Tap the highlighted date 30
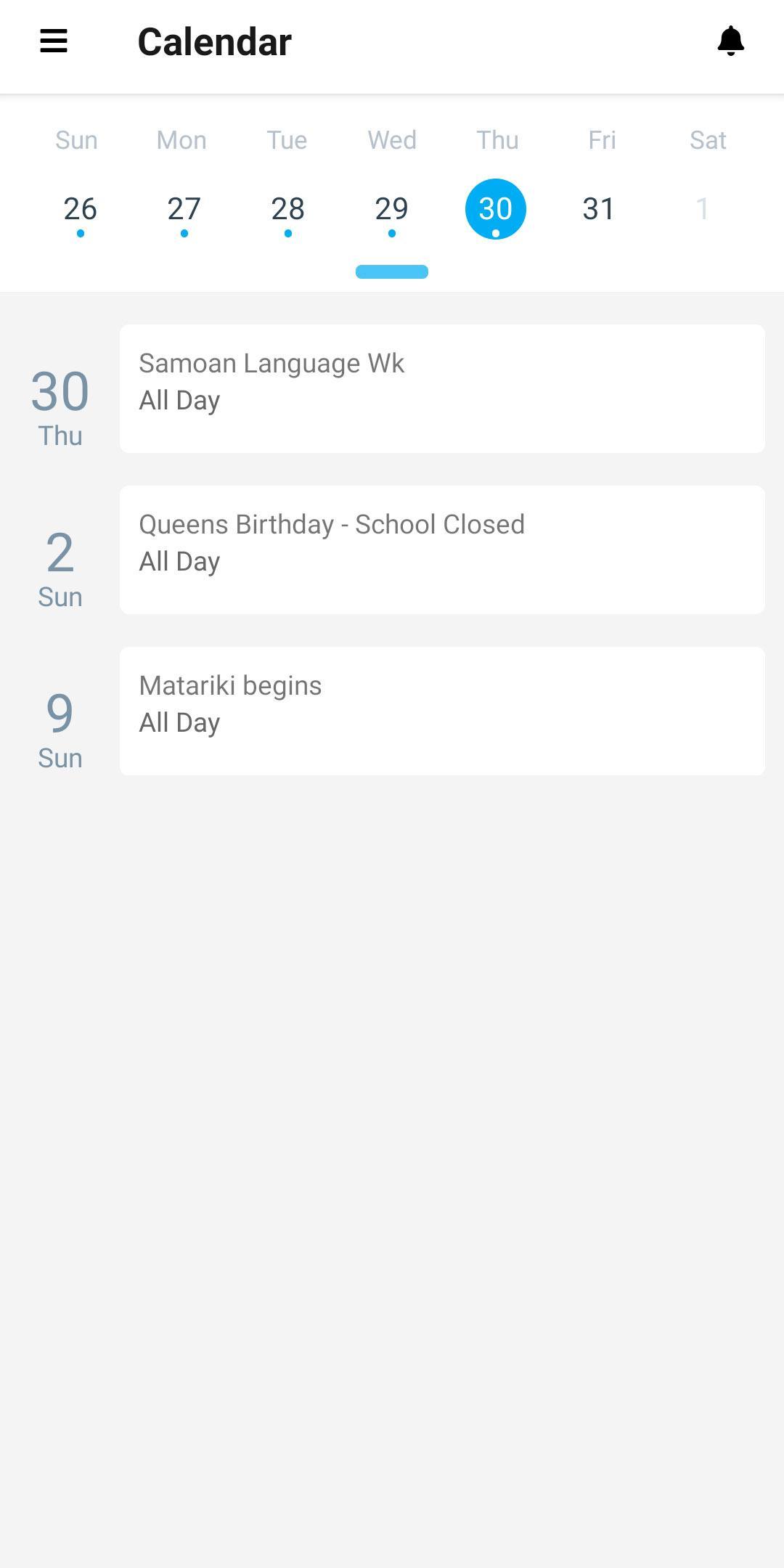This screenshot has height=1568, width=784. 496,209
